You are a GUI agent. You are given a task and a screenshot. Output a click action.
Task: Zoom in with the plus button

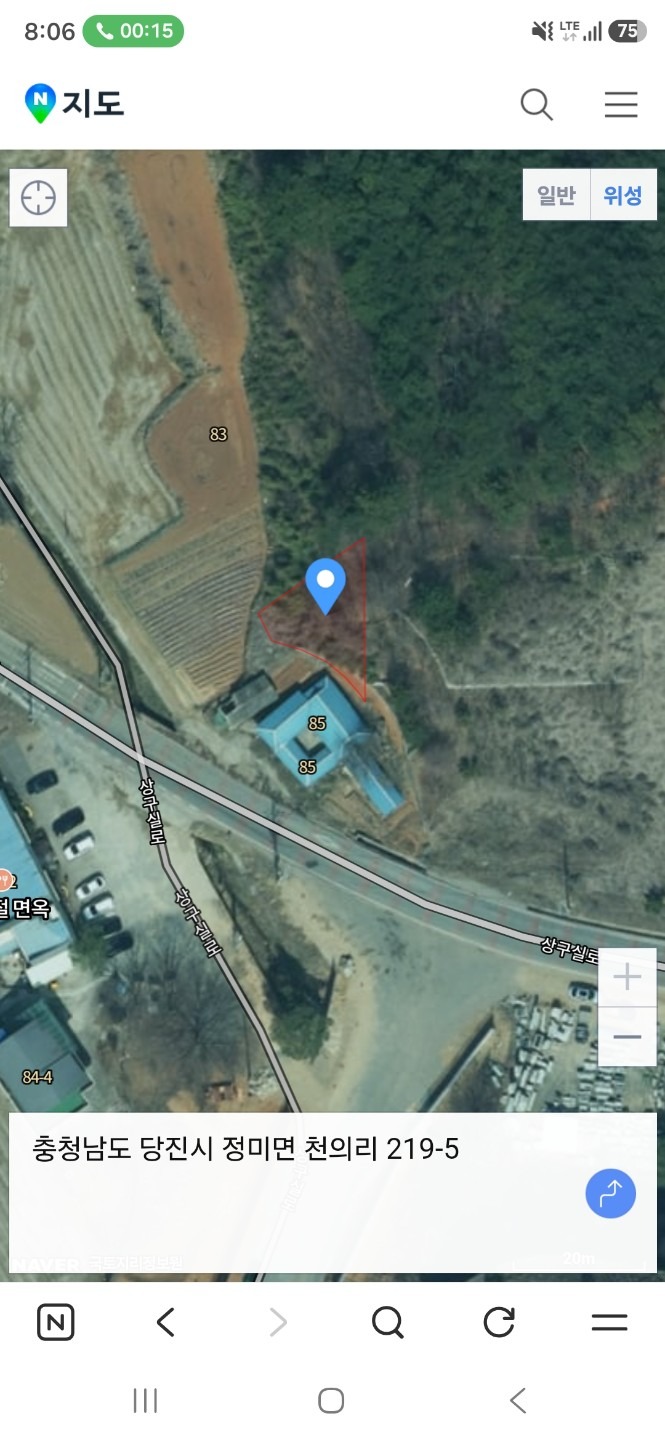click(x=627, y=977)
